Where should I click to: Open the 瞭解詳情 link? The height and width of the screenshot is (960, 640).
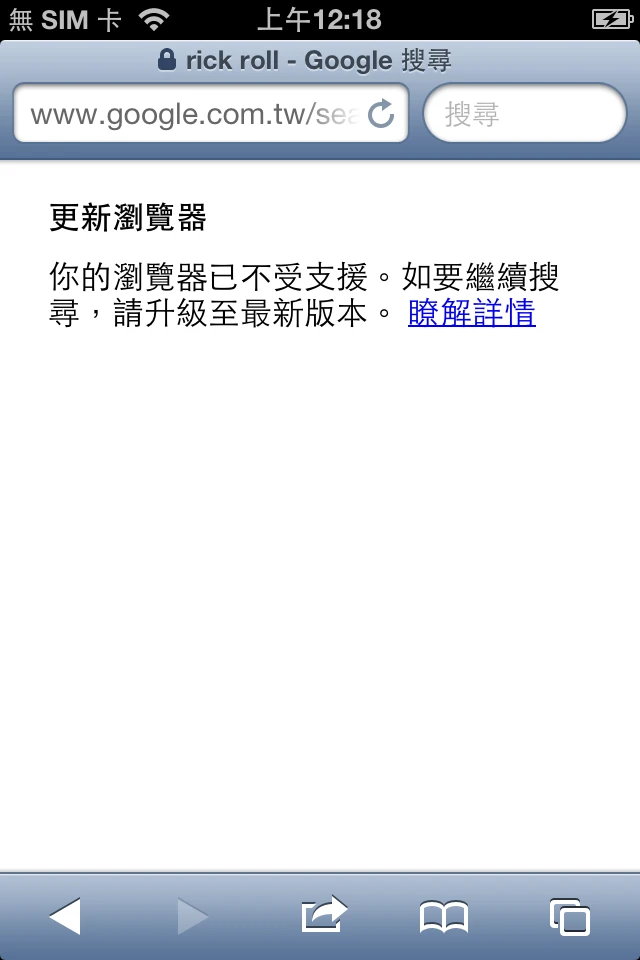click(x=472, y=313)
